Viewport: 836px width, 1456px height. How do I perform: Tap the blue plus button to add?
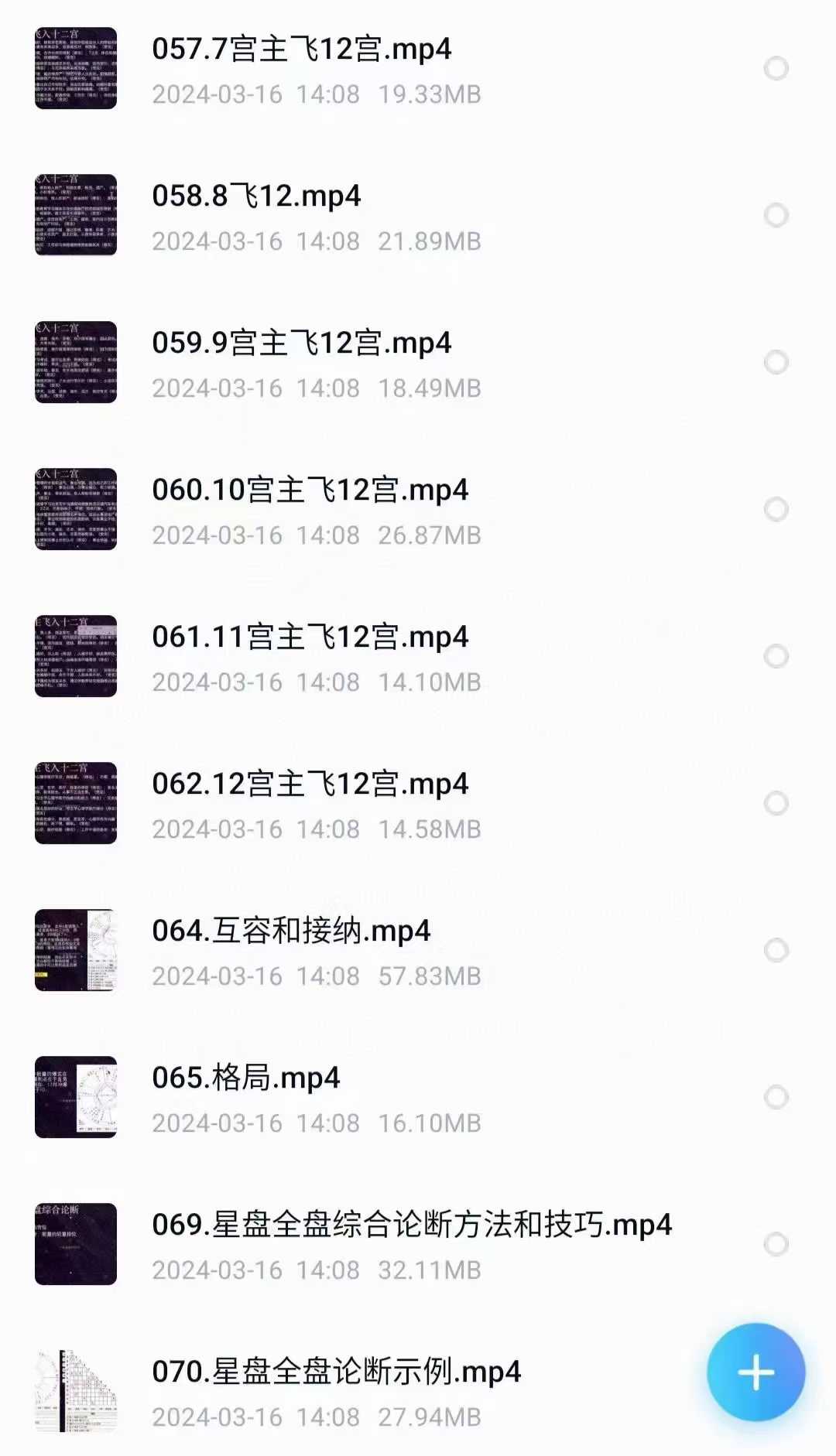pos(755,1372)
